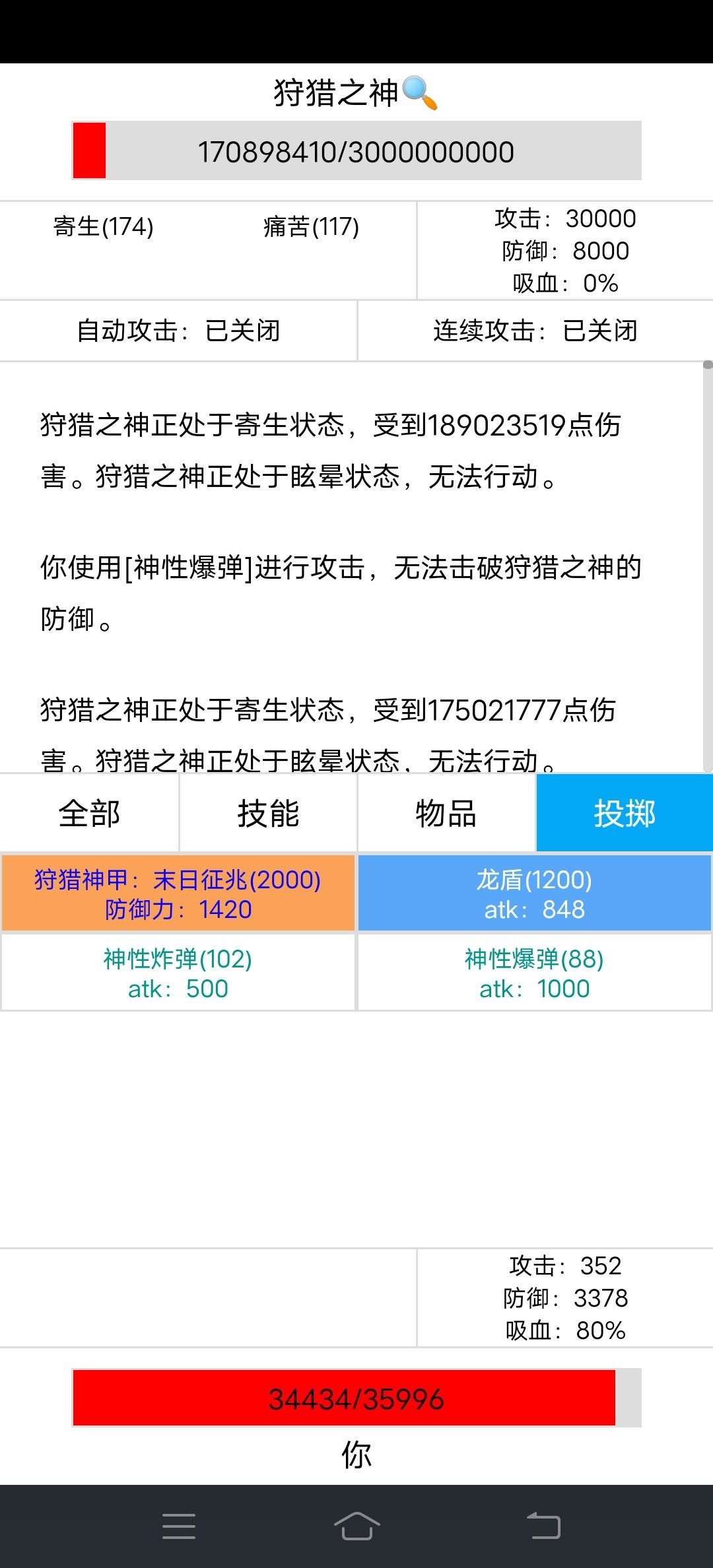Enable 自动攻击 auto attack

pyautogui.click(x=178, y=331)
